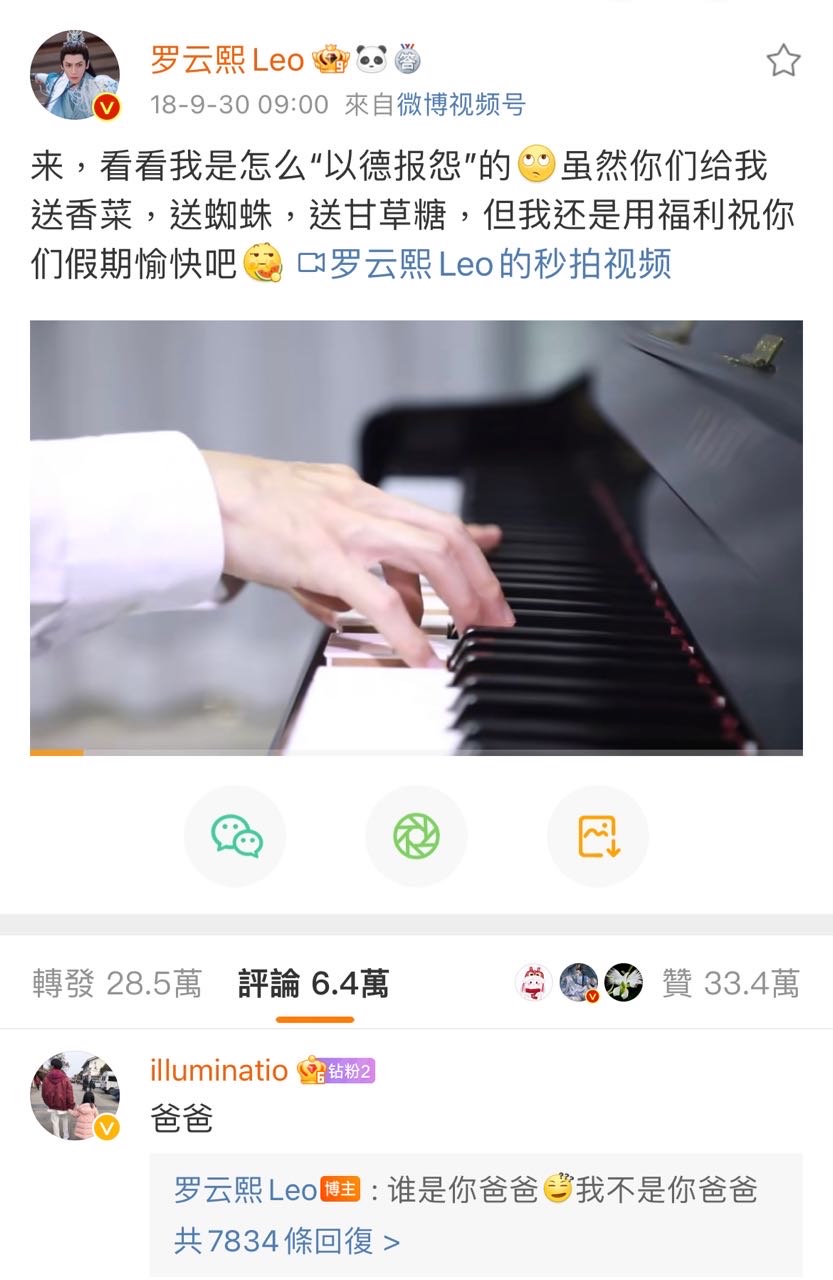The height and width of the screenshot is (1280, 833).
Task: Open the 罗云熙Leo username at post top
Action: pyautogui.click(x=227, y=60)
